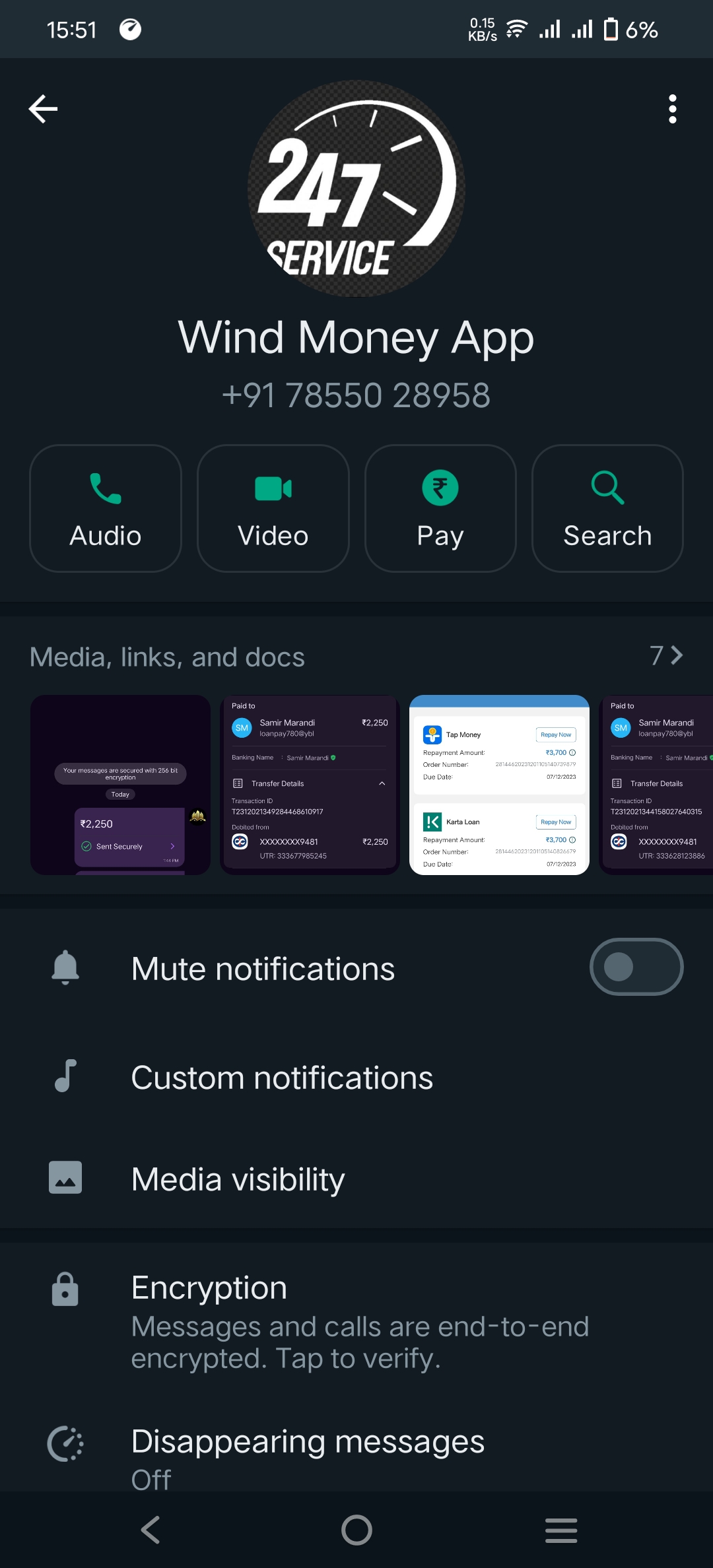The image size is (713, 1568).
Task: Open the receipt thumbnail with UTR 333628123886
Action: (x=656, y=785)
